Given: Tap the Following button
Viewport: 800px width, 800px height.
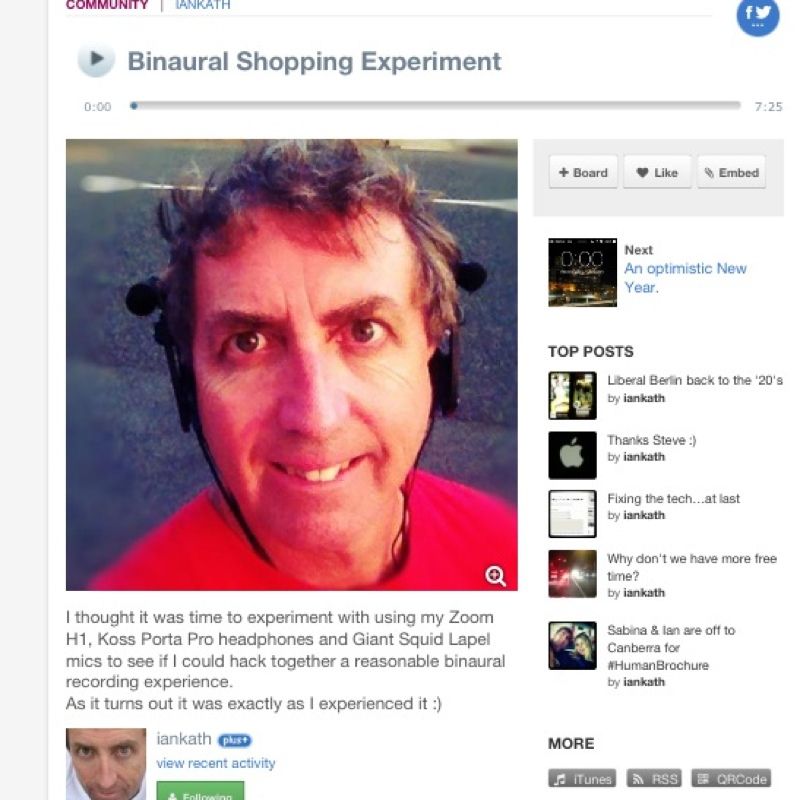Looking at the screenshot, I should pos(200,794).
